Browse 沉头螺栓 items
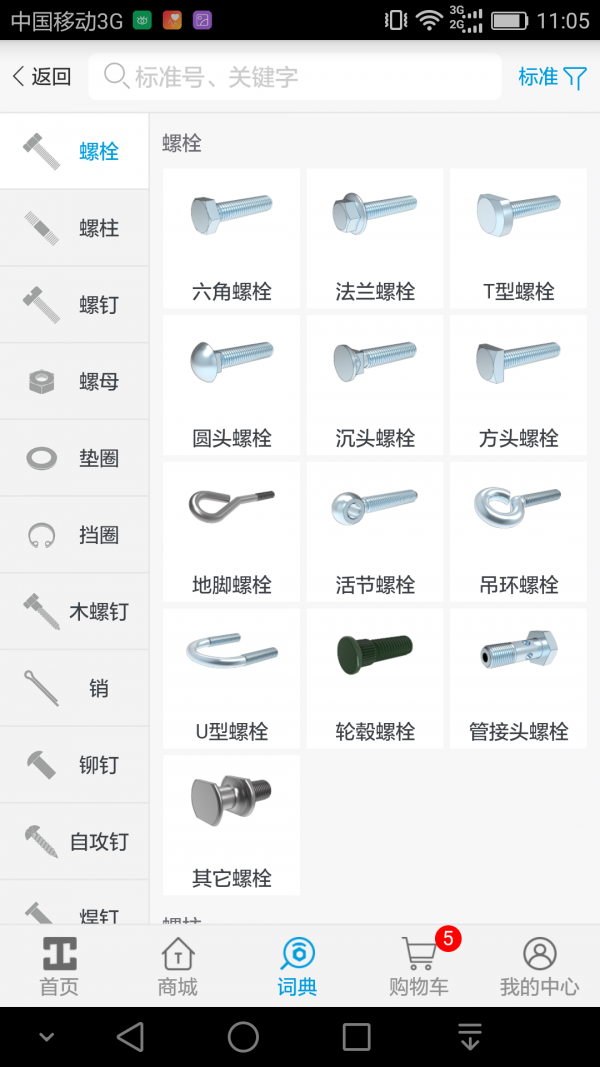 click(375, 385)
